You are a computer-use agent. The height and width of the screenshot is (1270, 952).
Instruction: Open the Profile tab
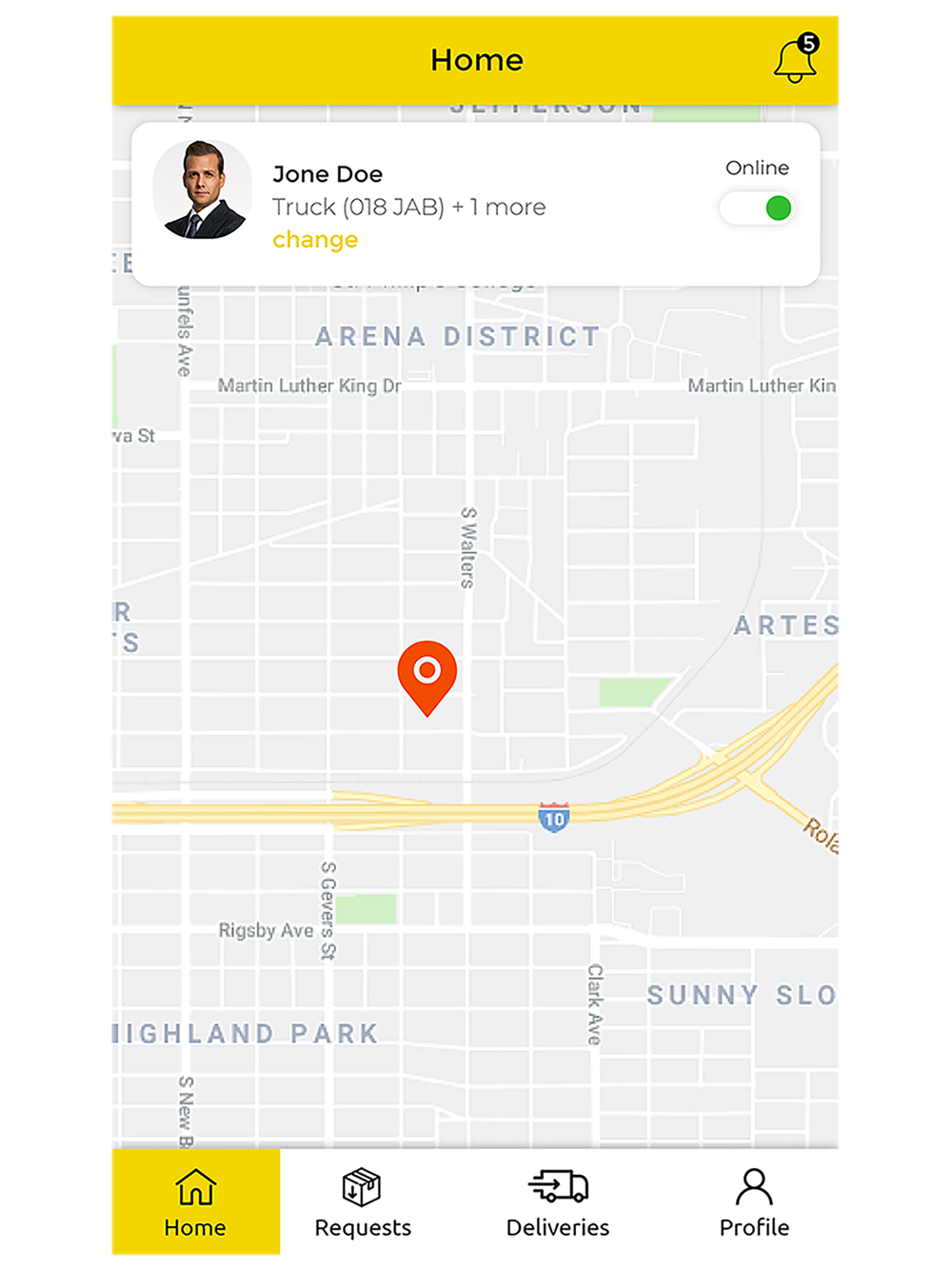tap(754, 1201)
